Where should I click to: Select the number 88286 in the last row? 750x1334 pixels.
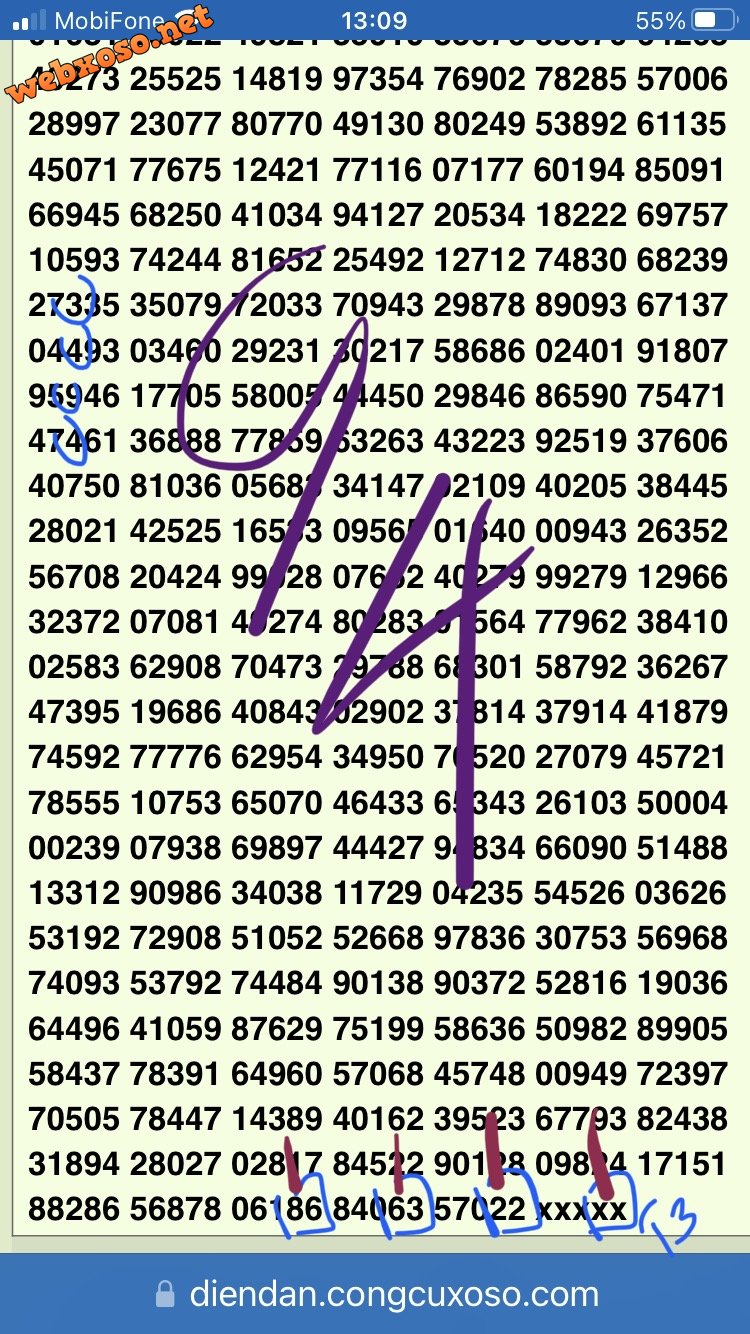point(75,1209)
